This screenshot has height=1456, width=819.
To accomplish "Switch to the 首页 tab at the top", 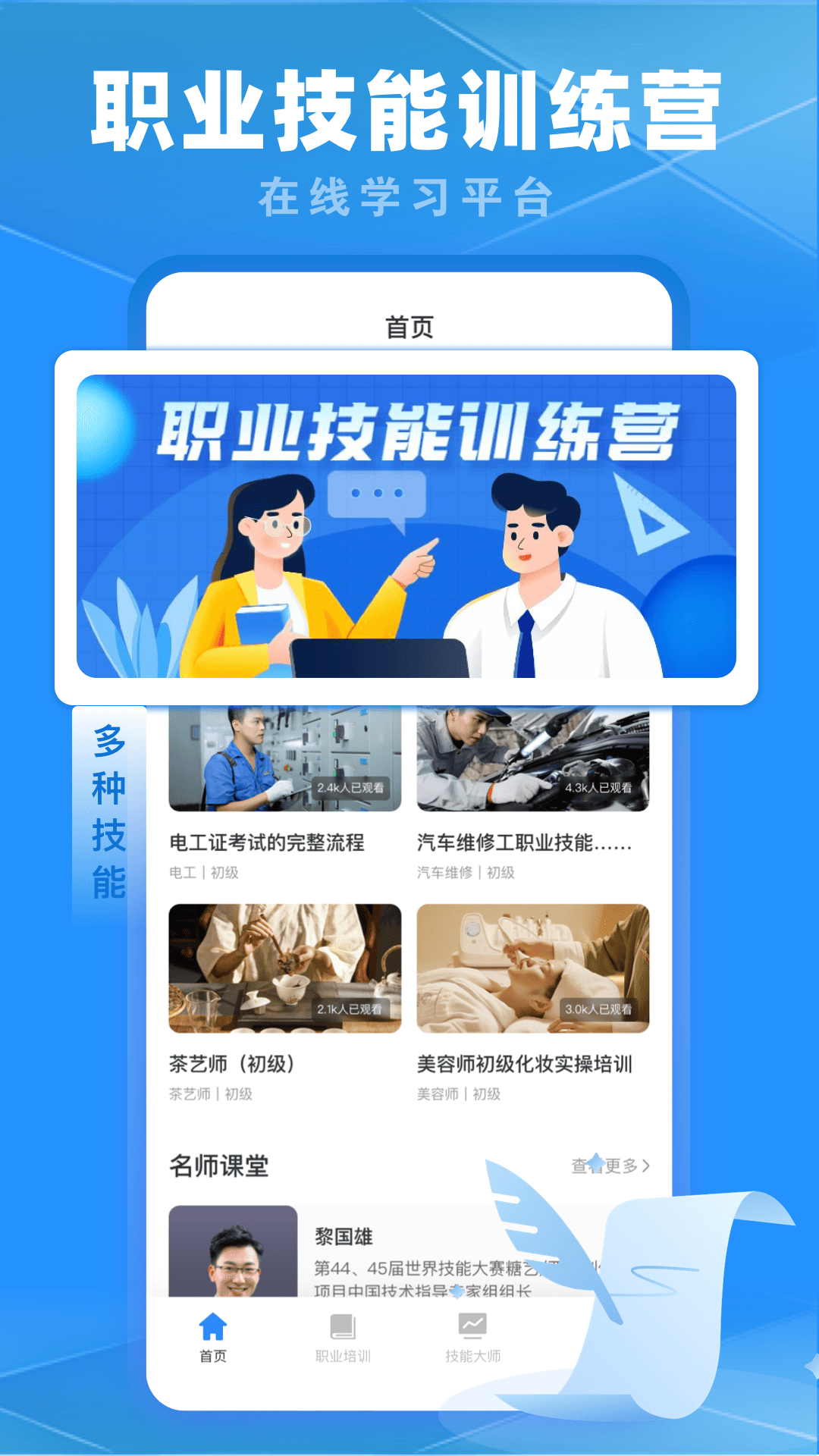I will pos(409,325).
